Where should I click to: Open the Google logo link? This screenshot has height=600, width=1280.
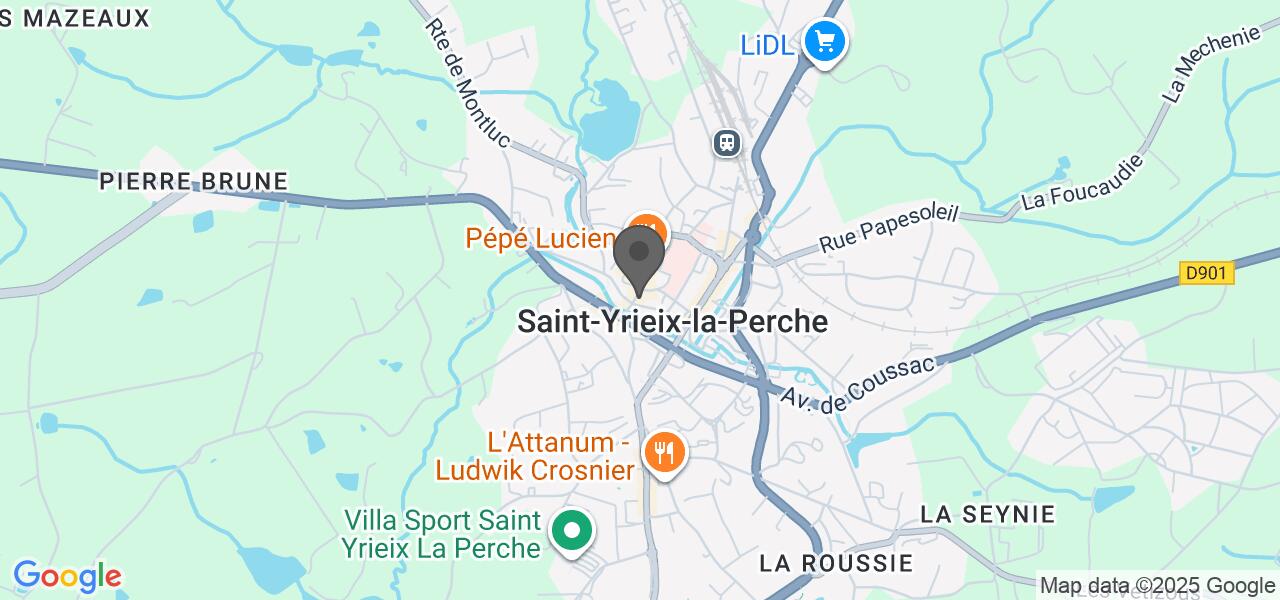point(67,577)
